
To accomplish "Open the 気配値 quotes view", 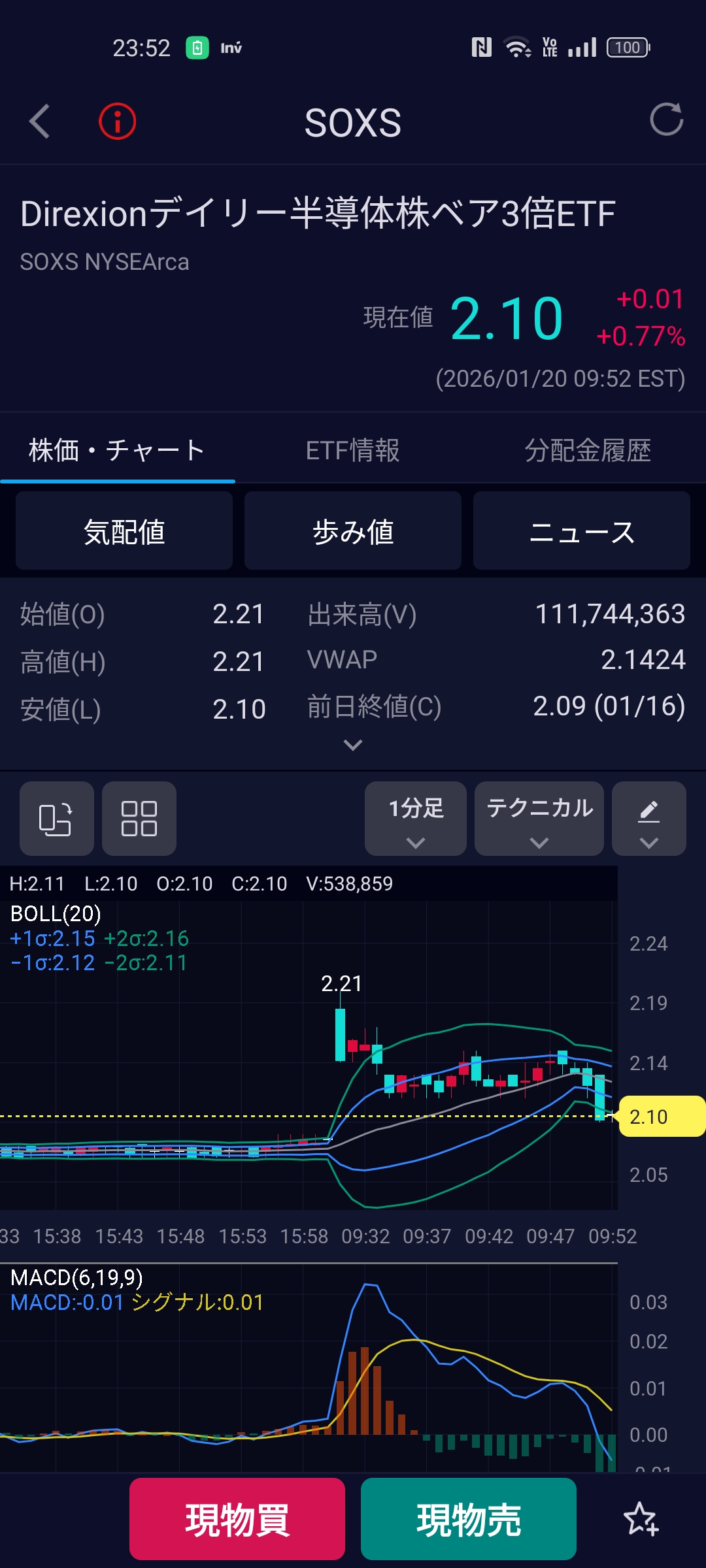I will (x=124, y=531).
